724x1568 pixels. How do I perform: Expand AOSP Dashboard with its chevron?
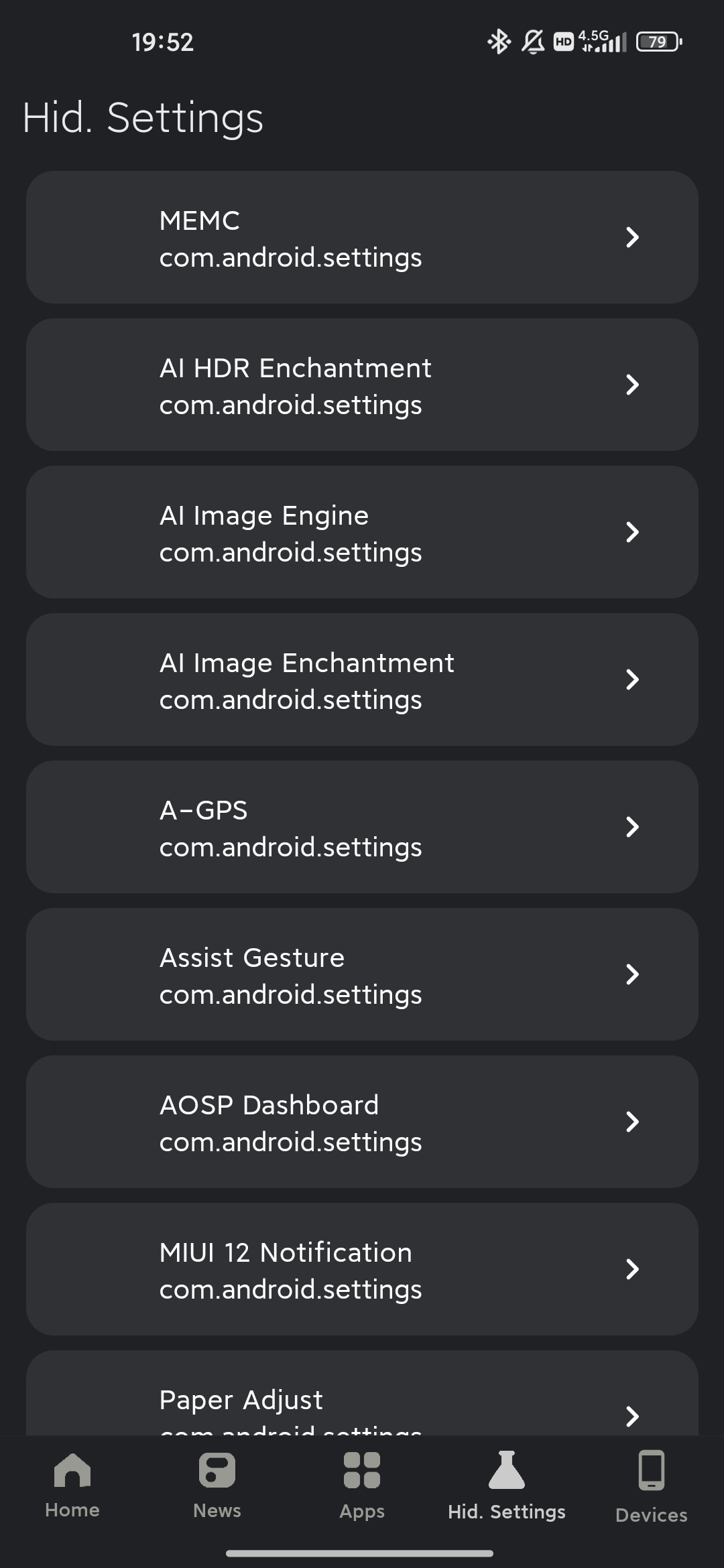tap(632, 1122)
